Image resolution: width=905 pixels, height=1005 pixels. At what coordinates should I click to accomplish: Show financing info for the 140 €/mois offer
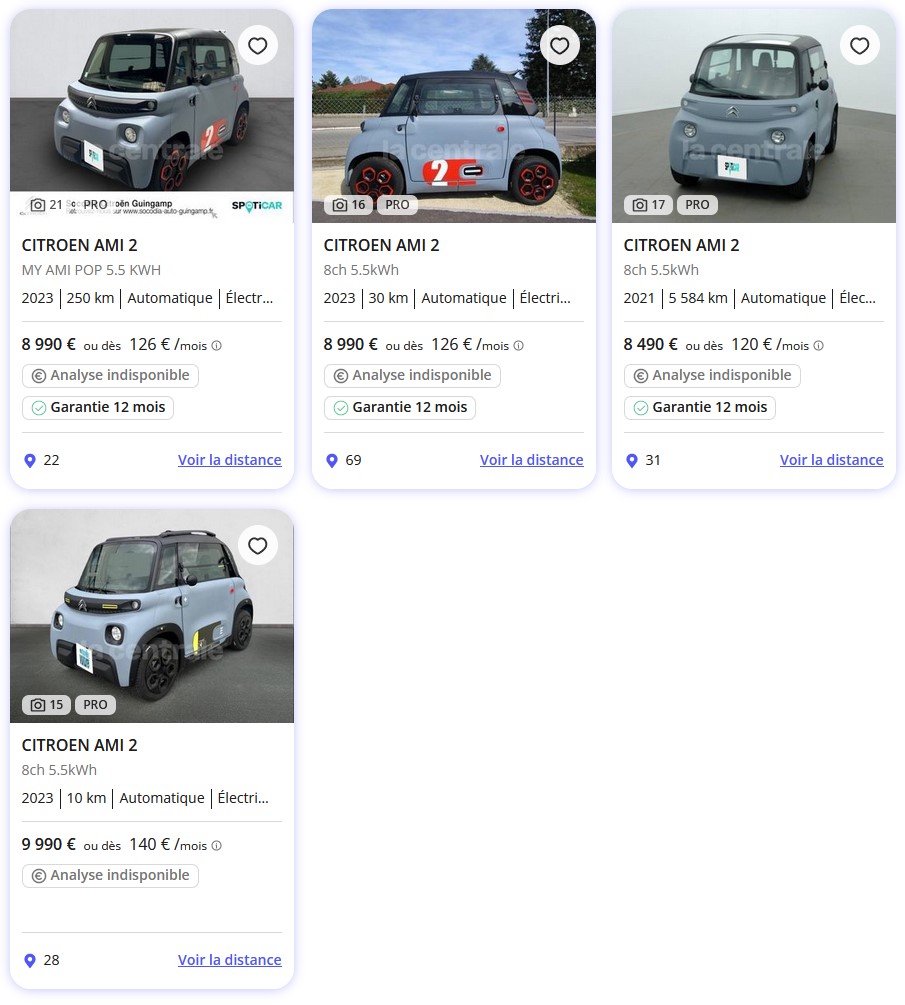[x=217, y=846]
